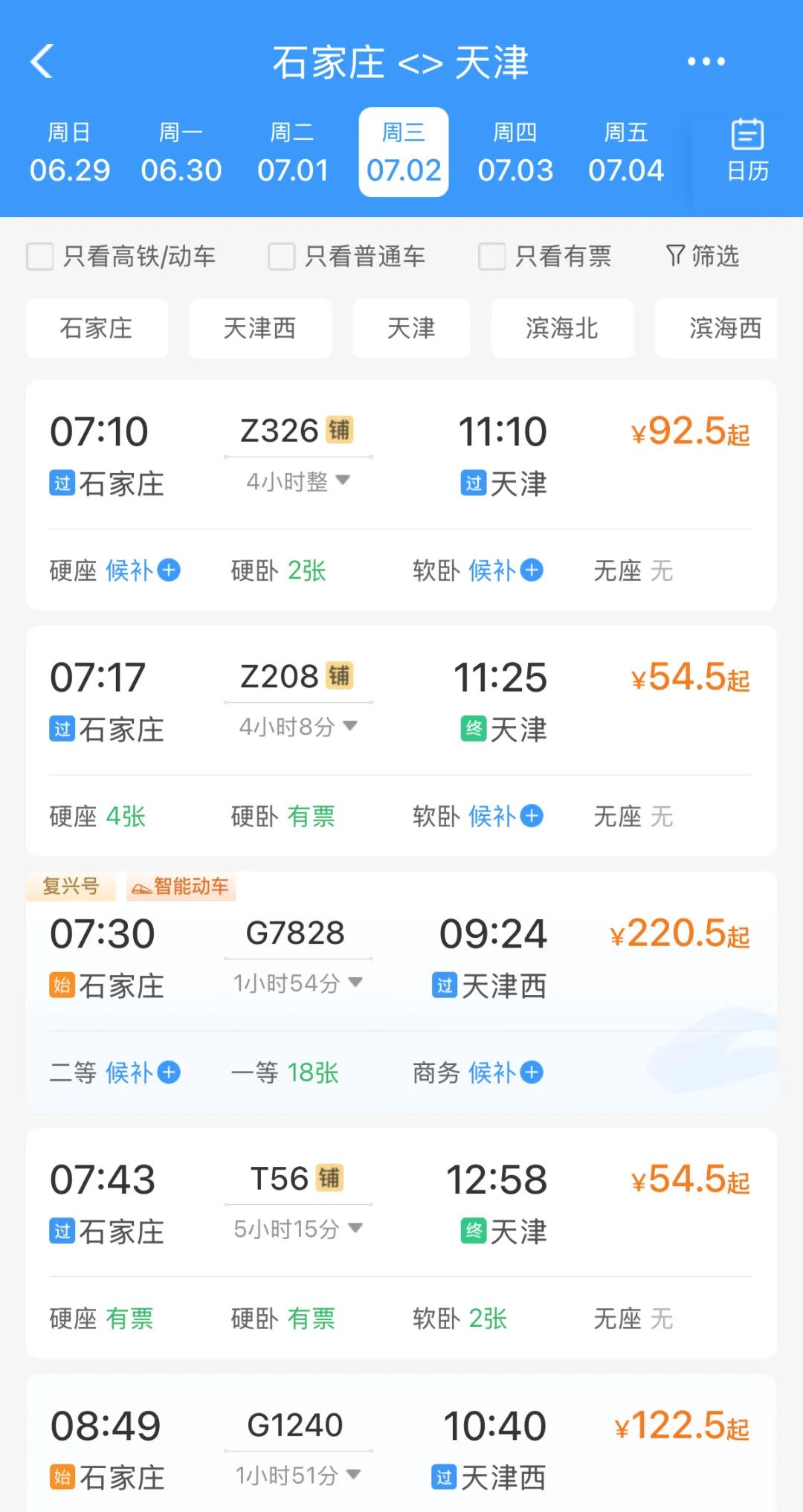Viewport: 803px width, 1512px height.
Task: Filter by 天津西 station chip
Action: coord(260,328)
